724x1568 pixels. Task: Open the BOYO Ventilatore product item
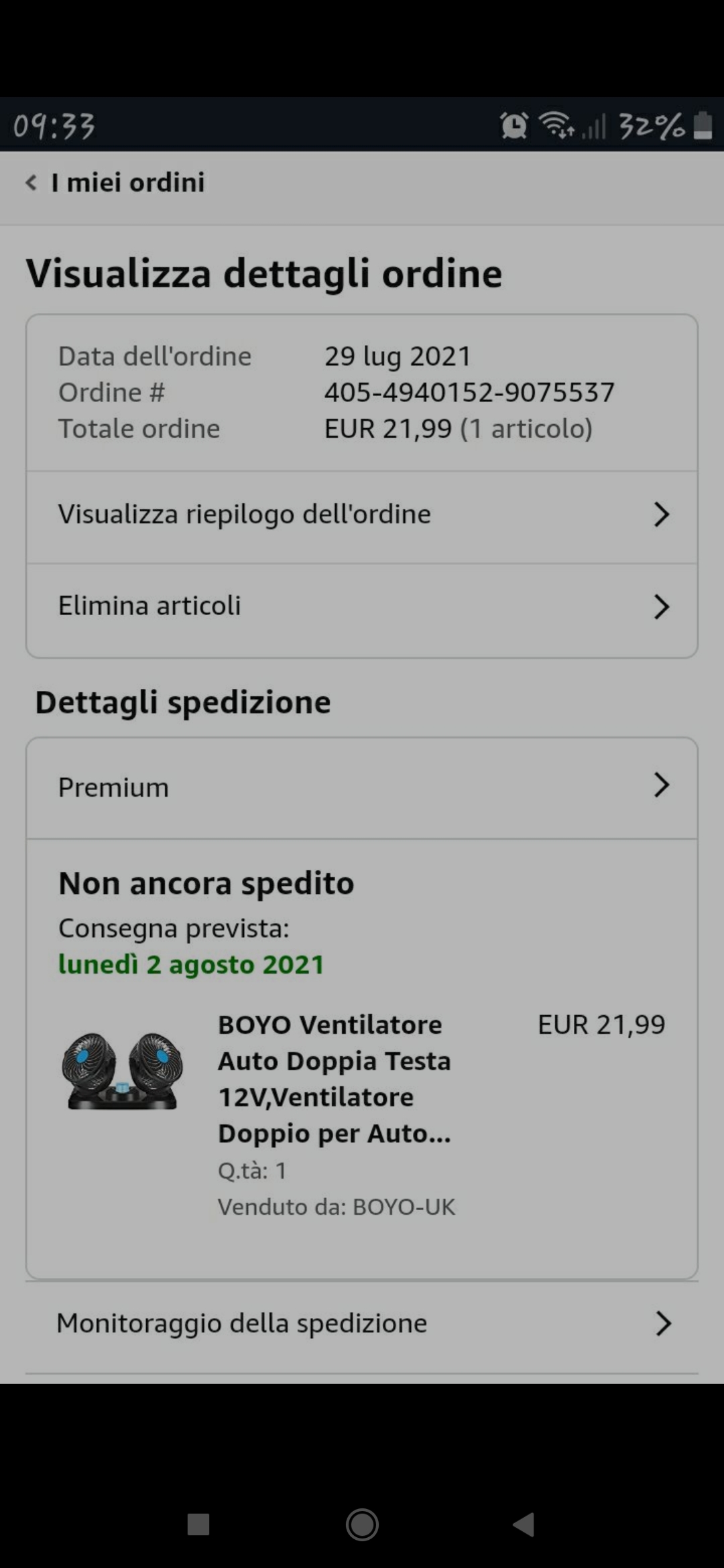click(x=335, y=1079)
